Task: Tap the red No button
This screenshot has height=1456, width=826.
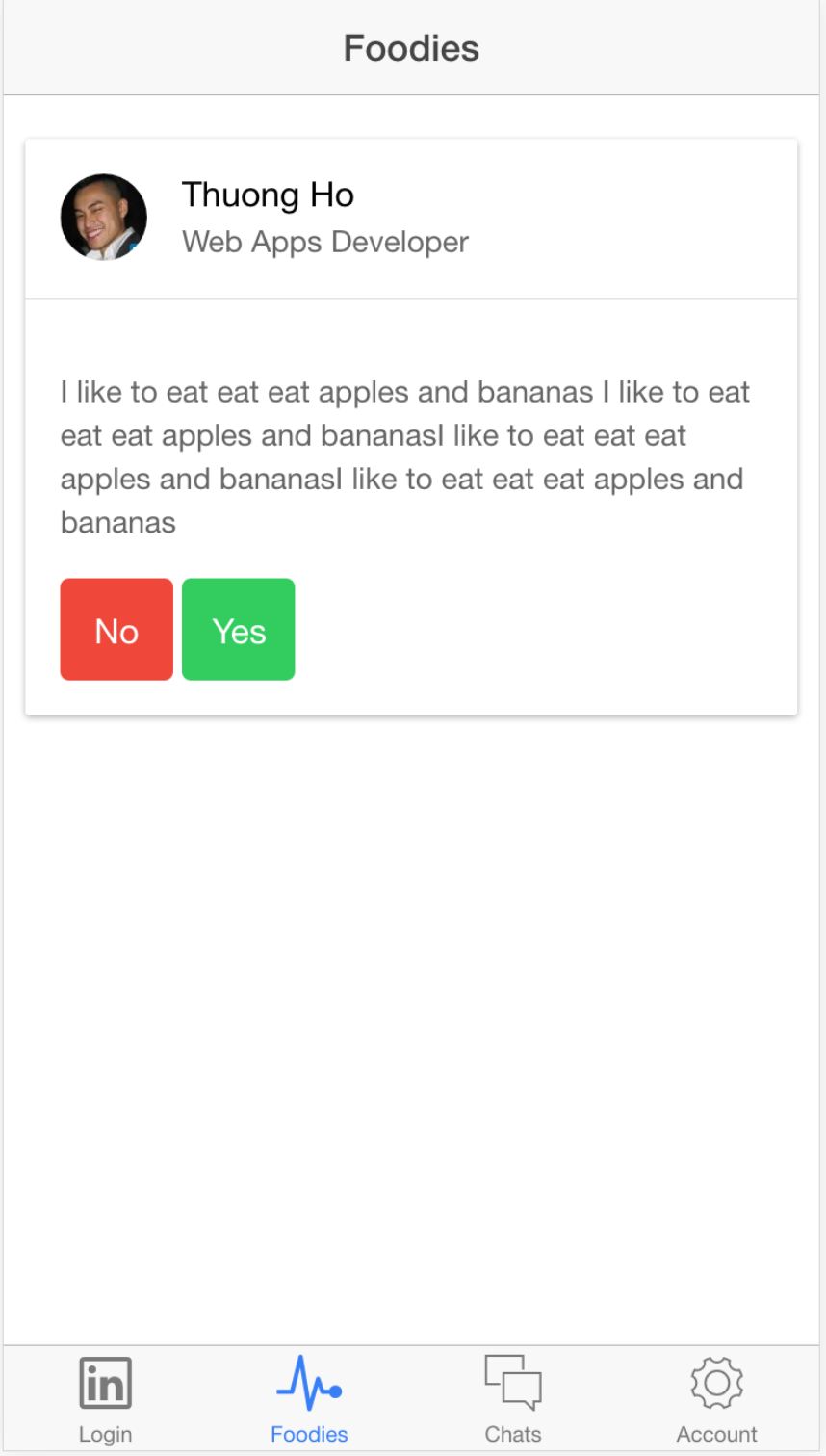Action: coord(116,630)
